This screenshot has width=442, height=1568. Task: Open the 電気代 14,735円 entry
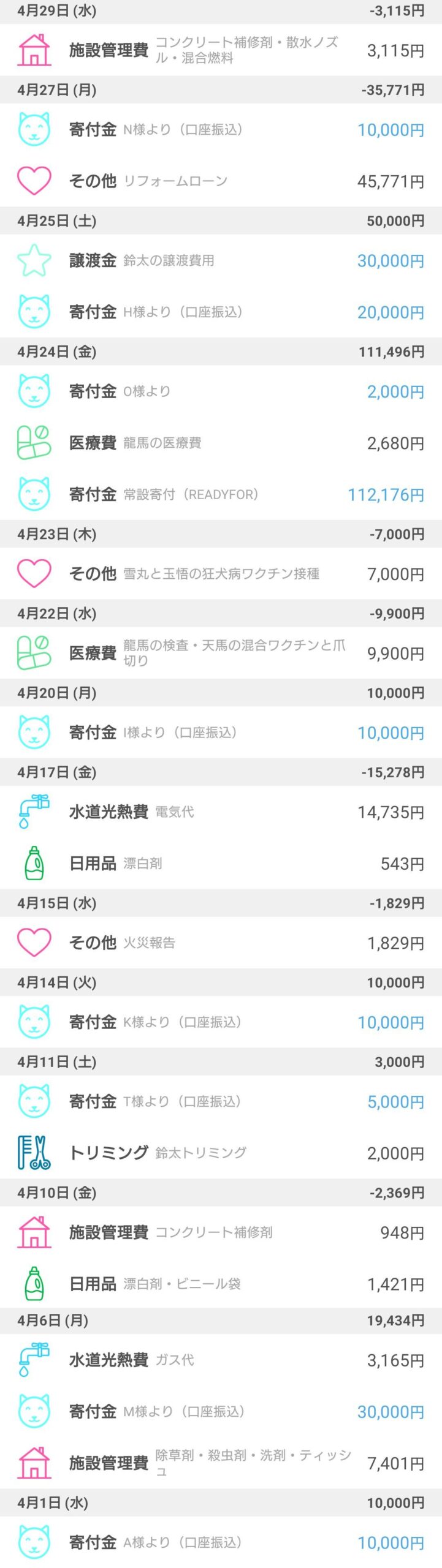click(x=221, y=812)
